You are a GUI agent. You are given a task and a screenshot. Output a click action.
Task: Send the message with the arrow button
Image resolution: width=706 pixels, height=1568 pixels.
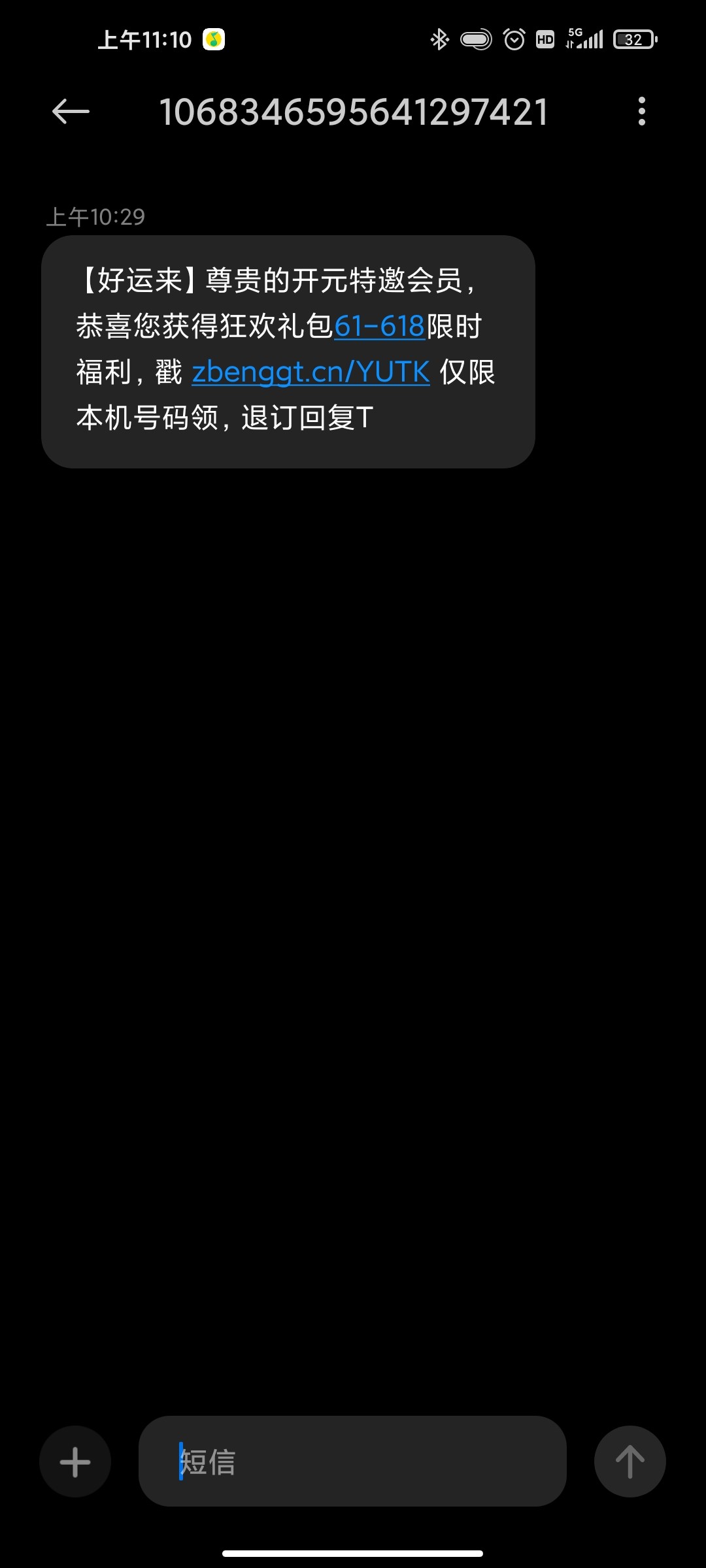(630, 1462)
